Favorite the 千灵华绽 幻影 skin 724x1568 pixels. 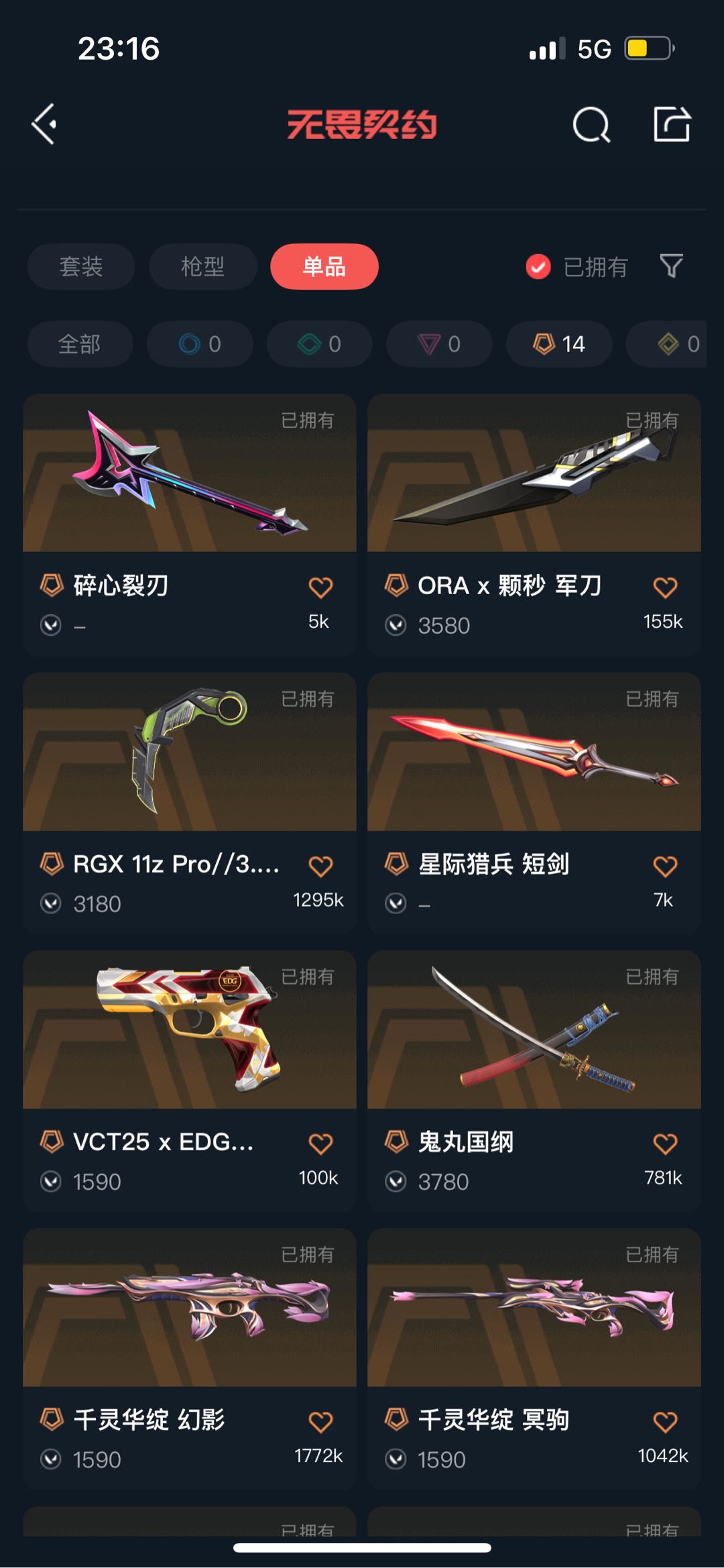pyautogui.click(x=320, y=1421)
